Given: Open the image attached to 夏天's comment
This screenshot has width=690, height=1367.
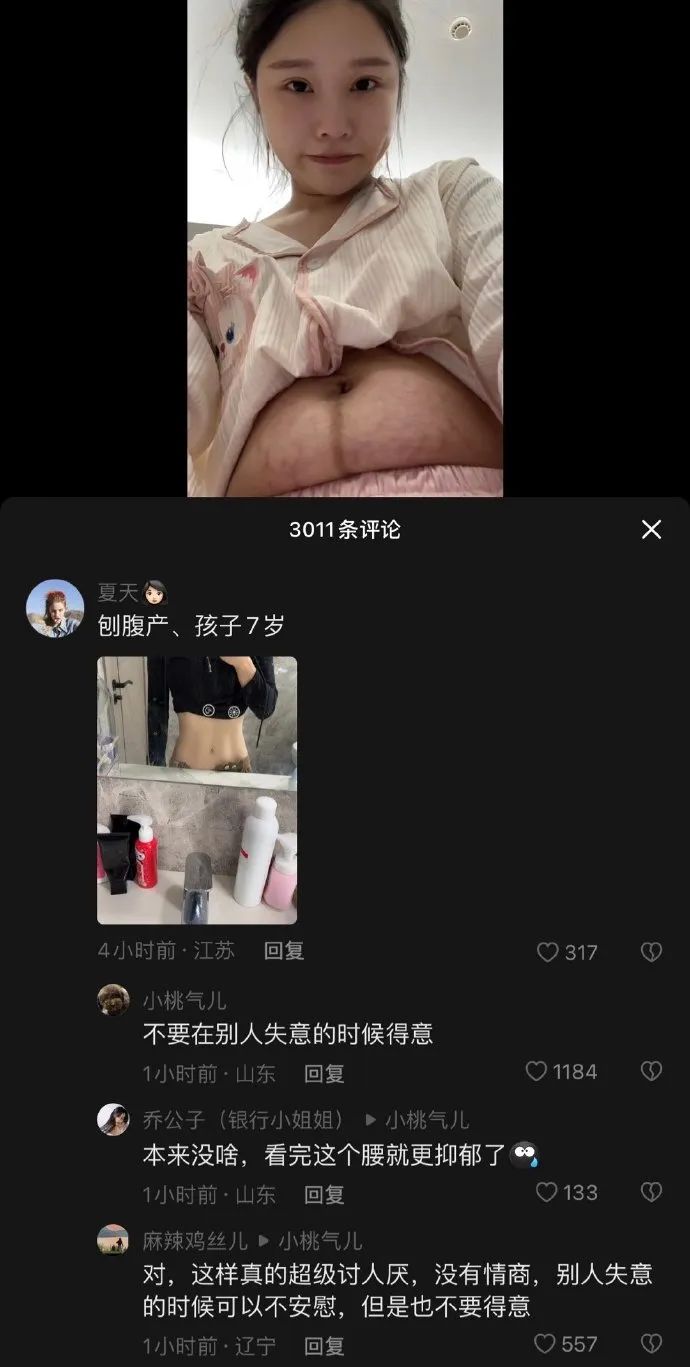Looking at the screenshot, I should tap(197, 790).
